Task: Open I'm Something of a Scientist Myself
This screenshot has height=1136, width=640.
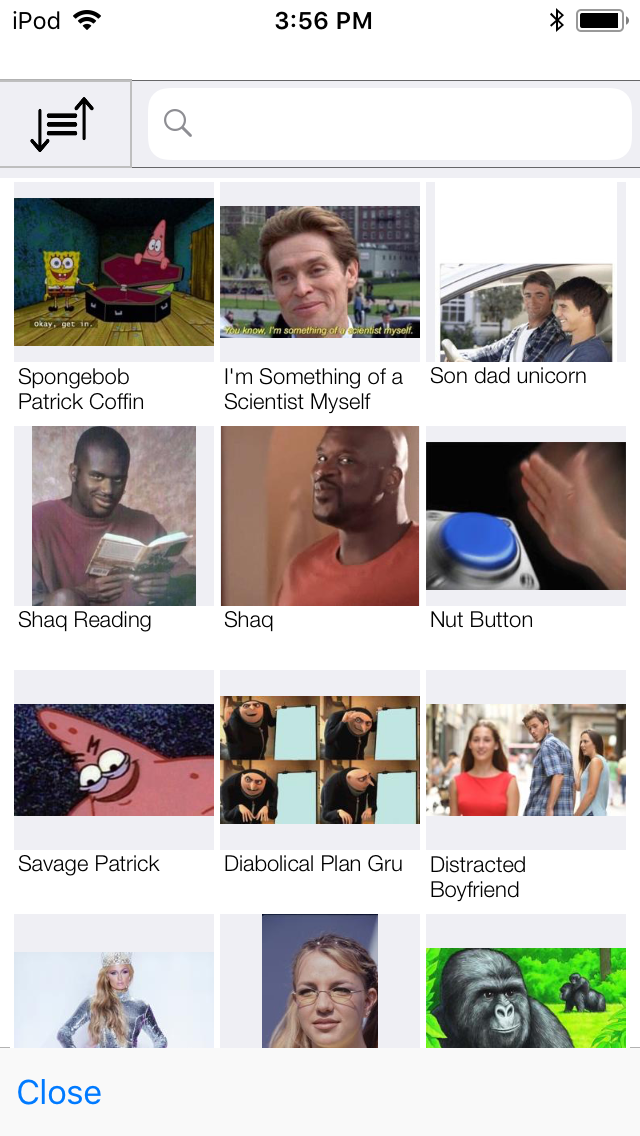Action: click(x=320, y=272)
